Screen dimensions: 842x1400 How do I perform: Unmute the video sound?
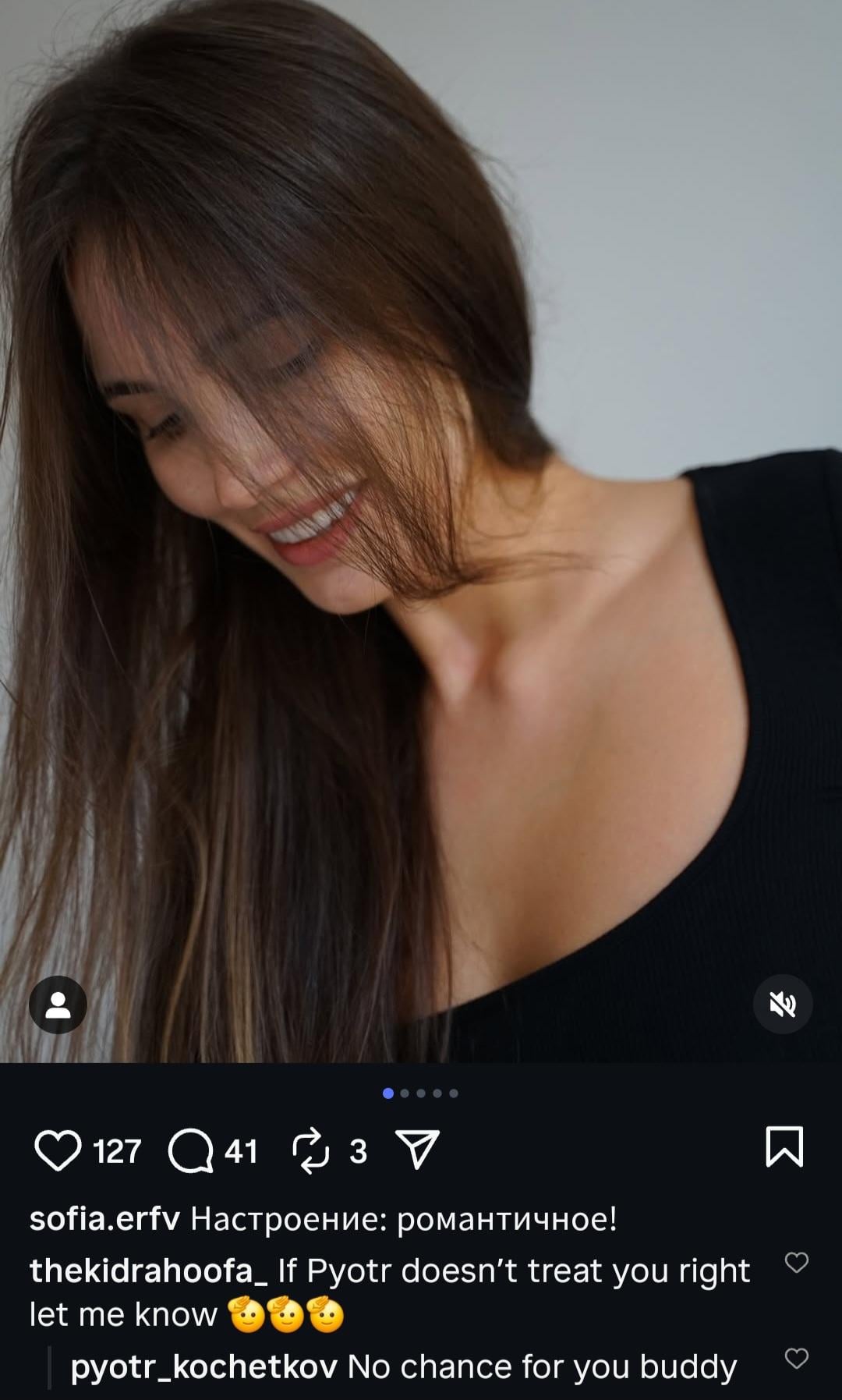click(783, 1005)
